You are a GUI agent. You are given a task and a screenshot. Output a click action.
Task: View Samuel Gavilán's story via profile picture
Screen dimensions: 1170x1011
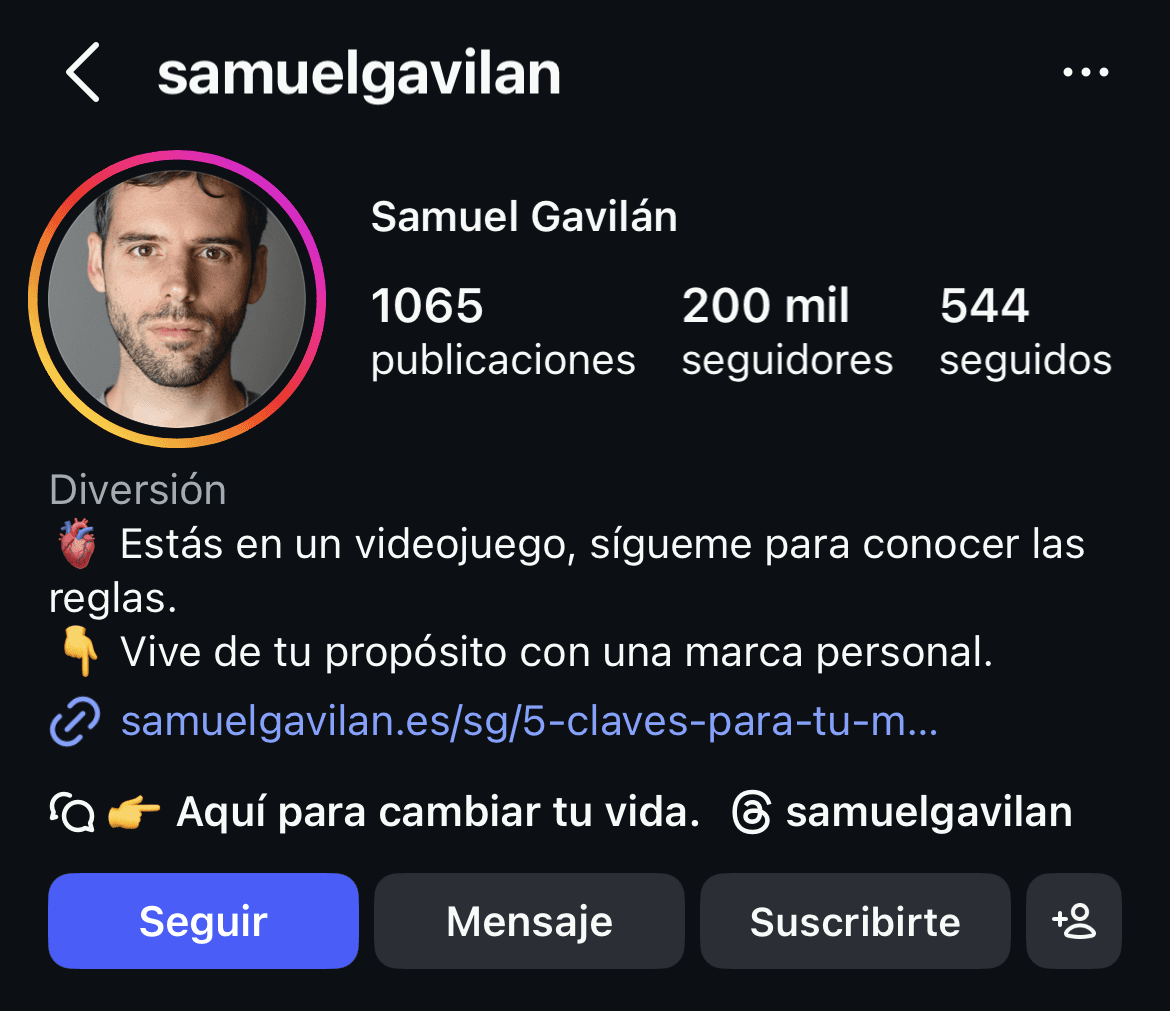coord(177,299)
